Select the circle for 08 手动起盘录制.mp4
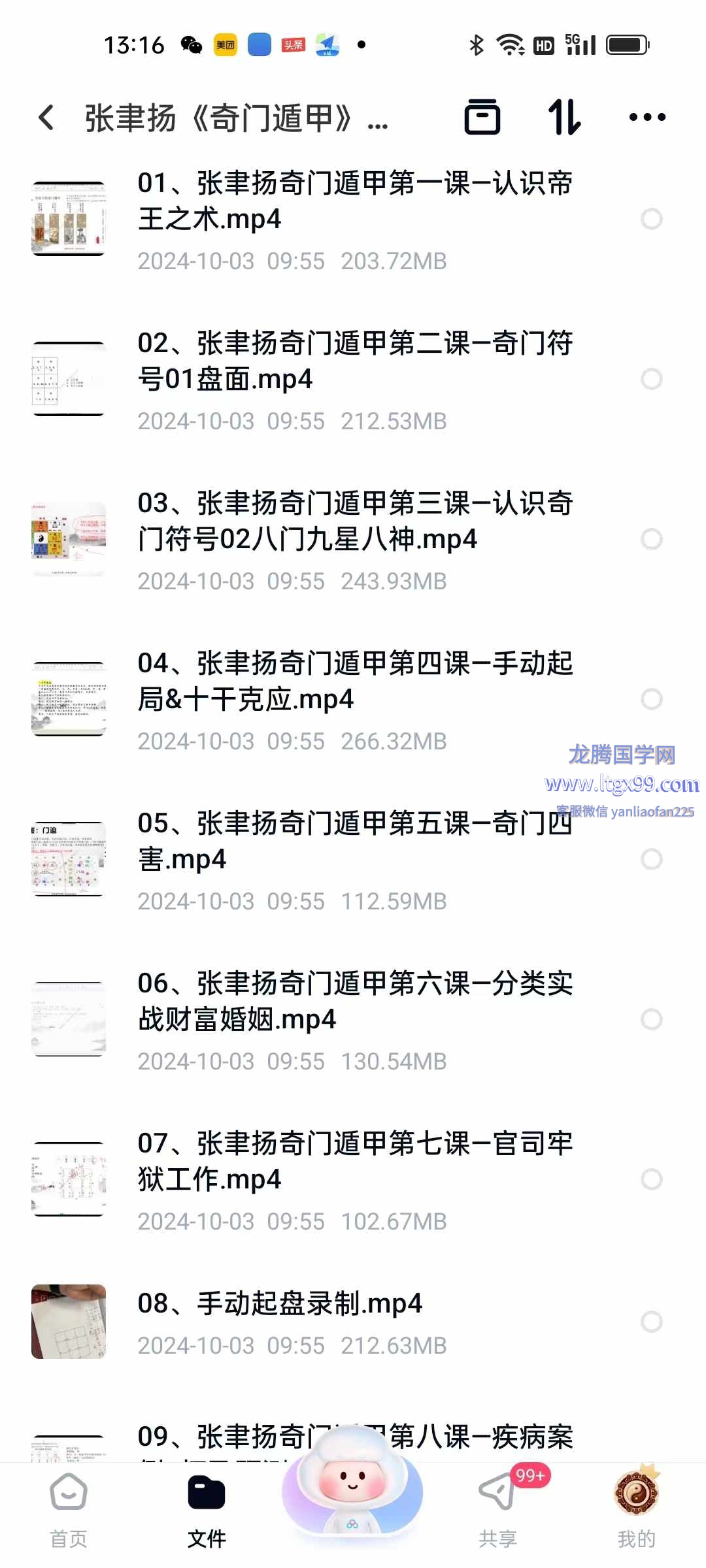This screenshot has width=706, height=1568. coord(651,1322)
